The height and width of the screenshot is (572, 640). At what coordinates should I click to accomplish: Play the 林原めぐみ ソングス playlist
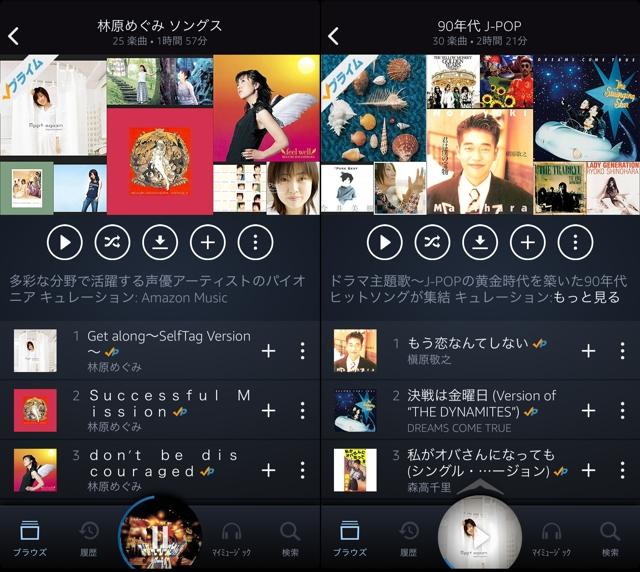[65, 241]
